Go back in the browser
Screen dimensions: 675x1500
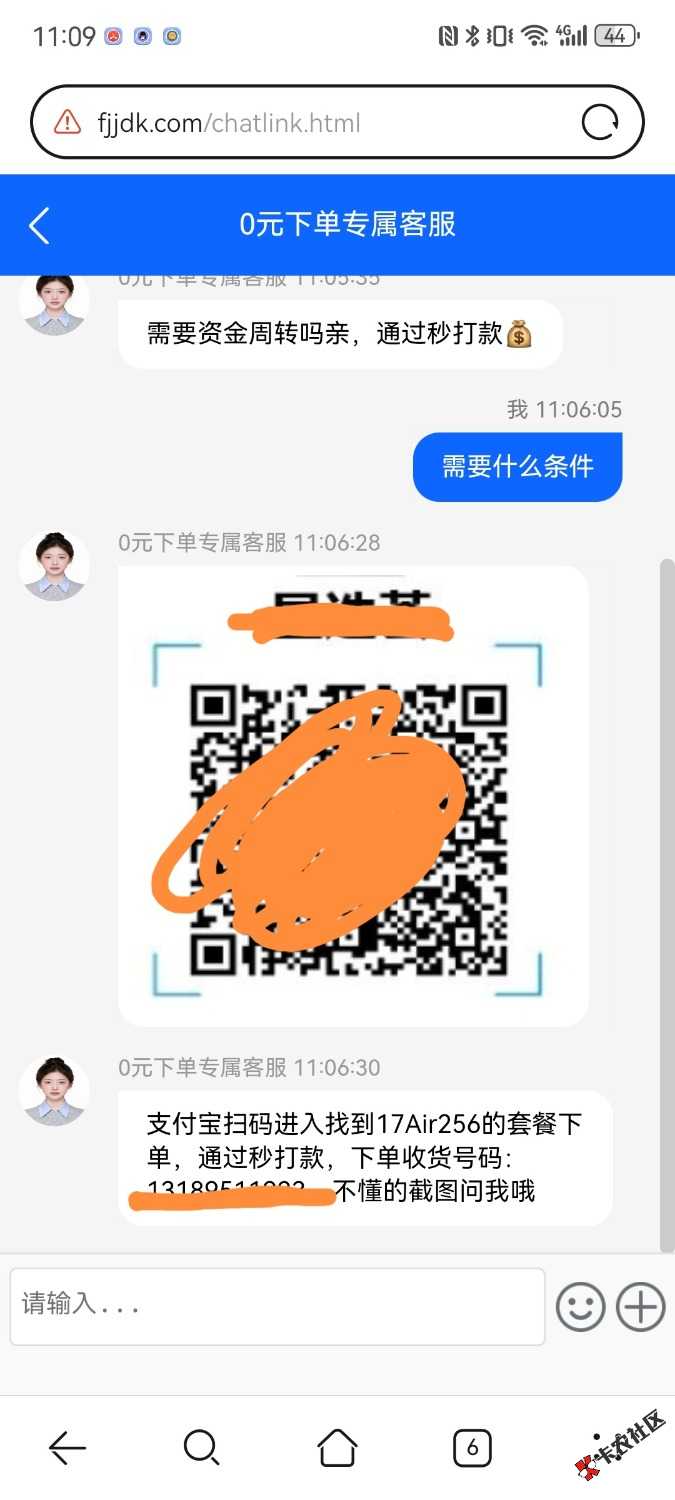click(67, 1446)
